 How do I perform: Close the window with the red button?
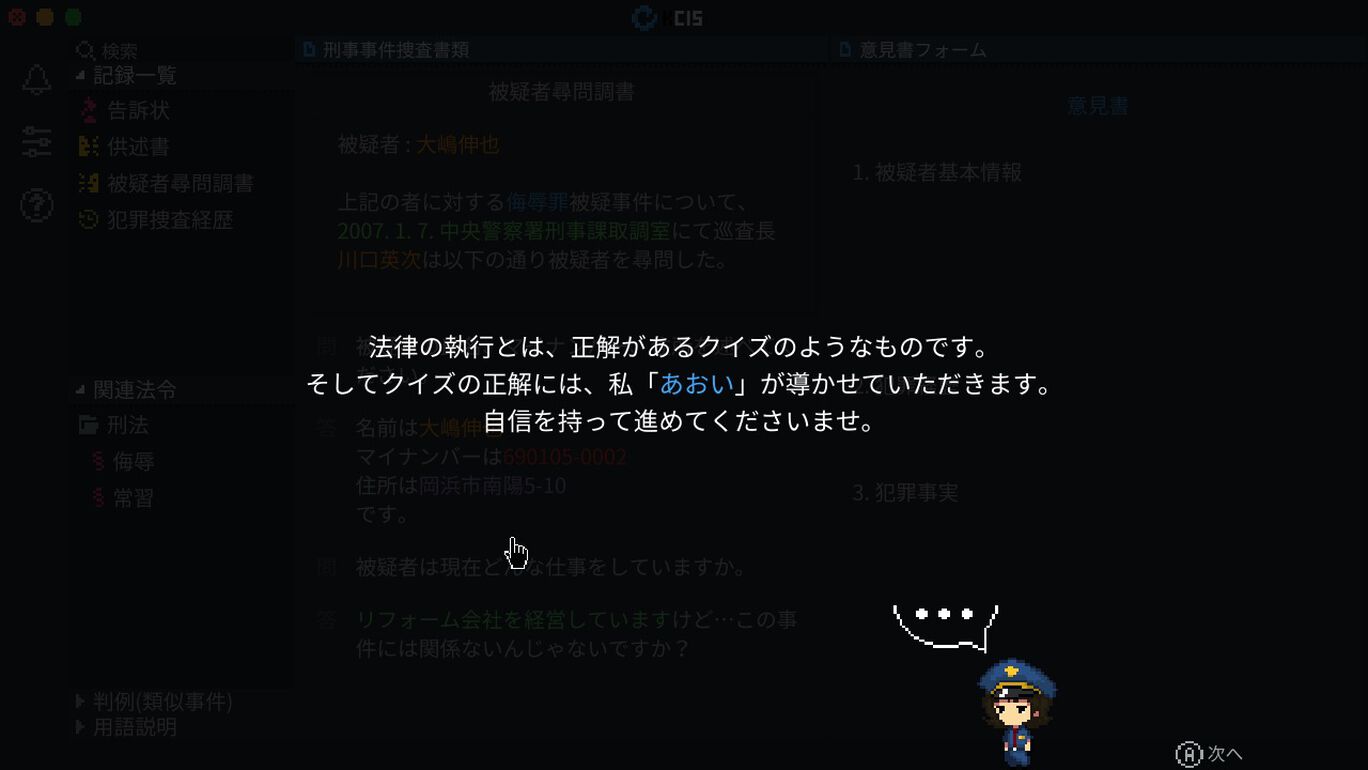(17, 17)
